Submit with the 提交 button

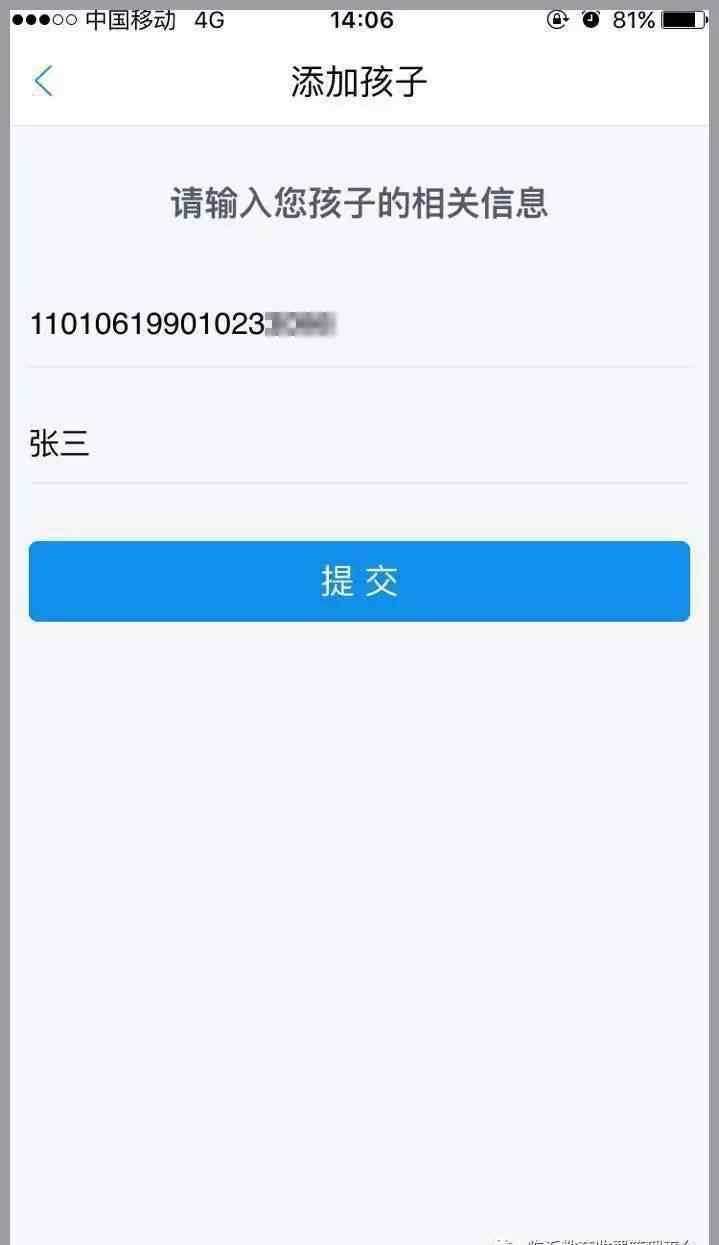pyautogui.click(x=359, y=581)
